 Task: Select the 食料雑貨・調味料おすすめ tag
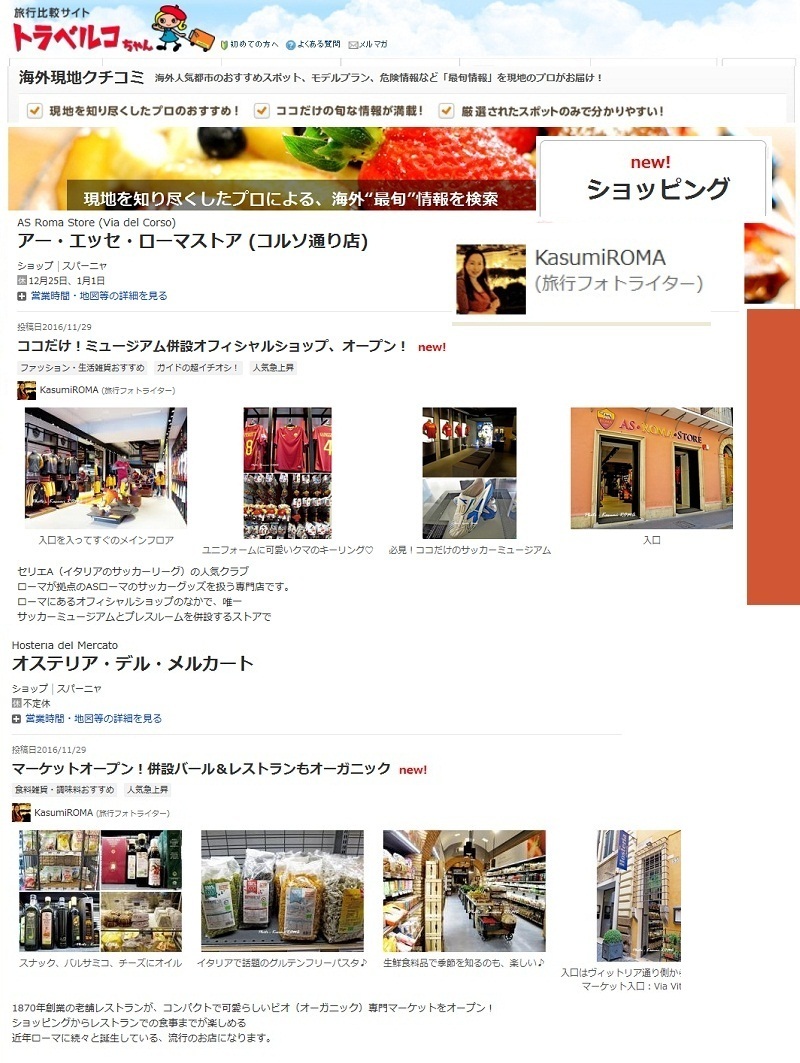(64, 790)
